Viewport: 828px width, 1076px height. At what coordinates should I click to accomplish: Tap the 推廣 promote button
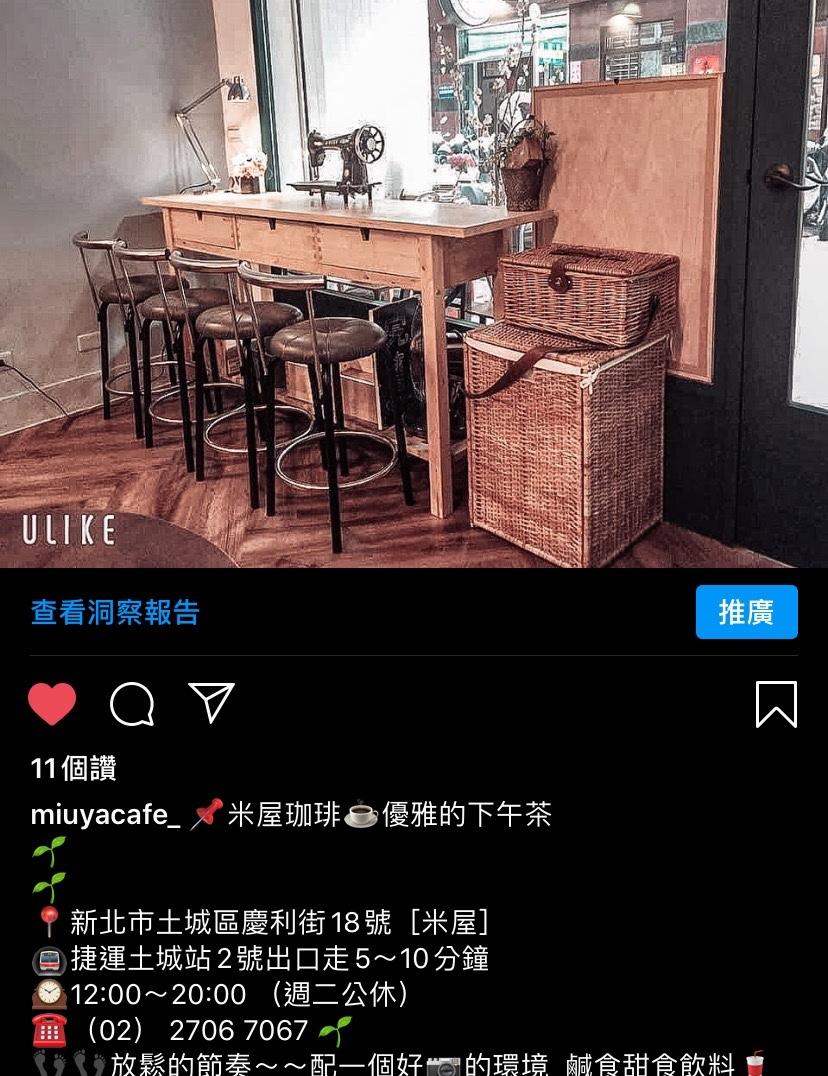746,612
